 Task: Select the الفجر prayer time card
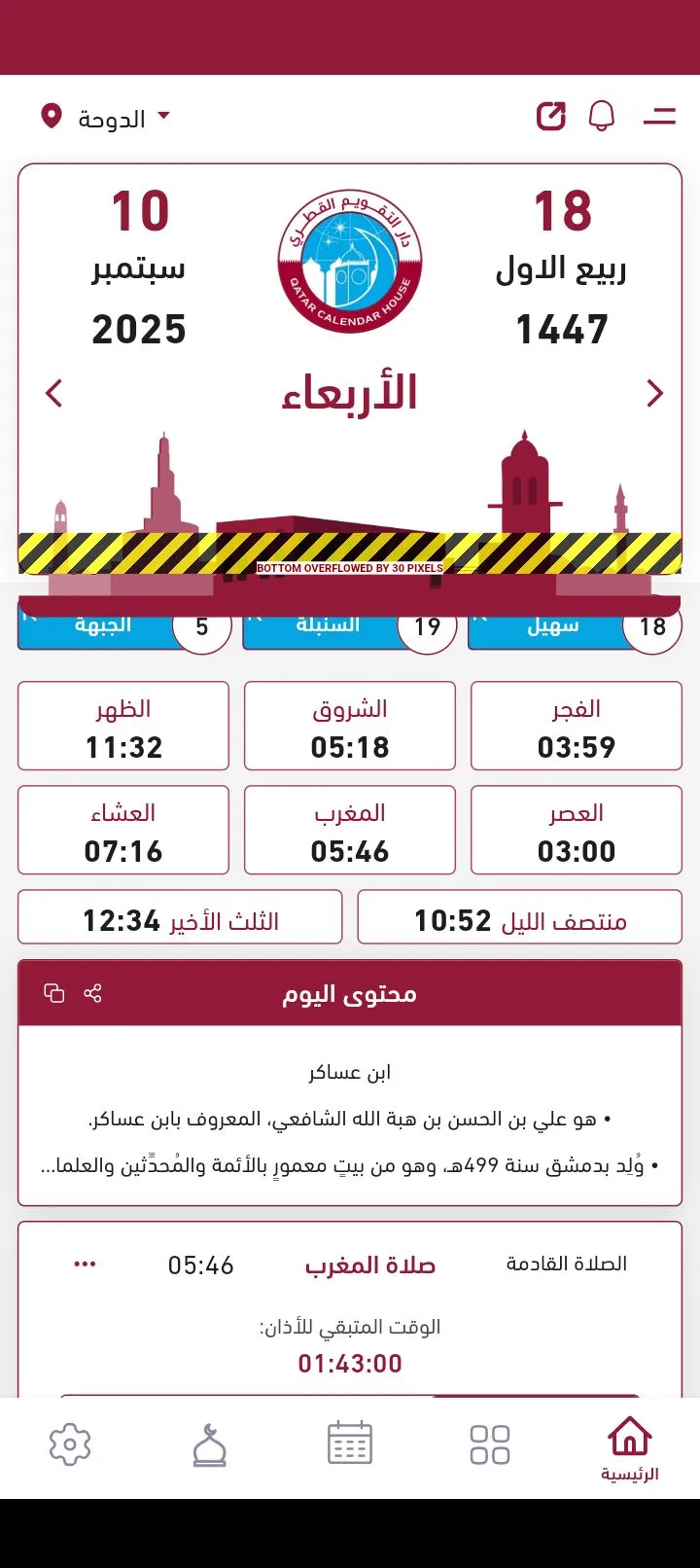click(577, 727)
